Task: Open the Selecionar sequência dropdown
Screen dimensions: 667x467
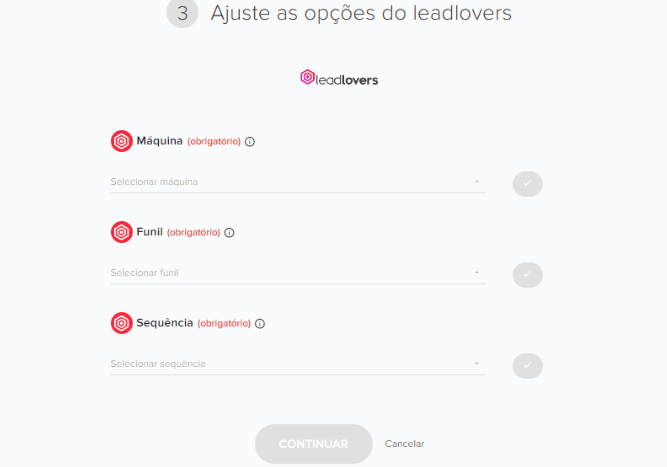Action: point(297,364)
